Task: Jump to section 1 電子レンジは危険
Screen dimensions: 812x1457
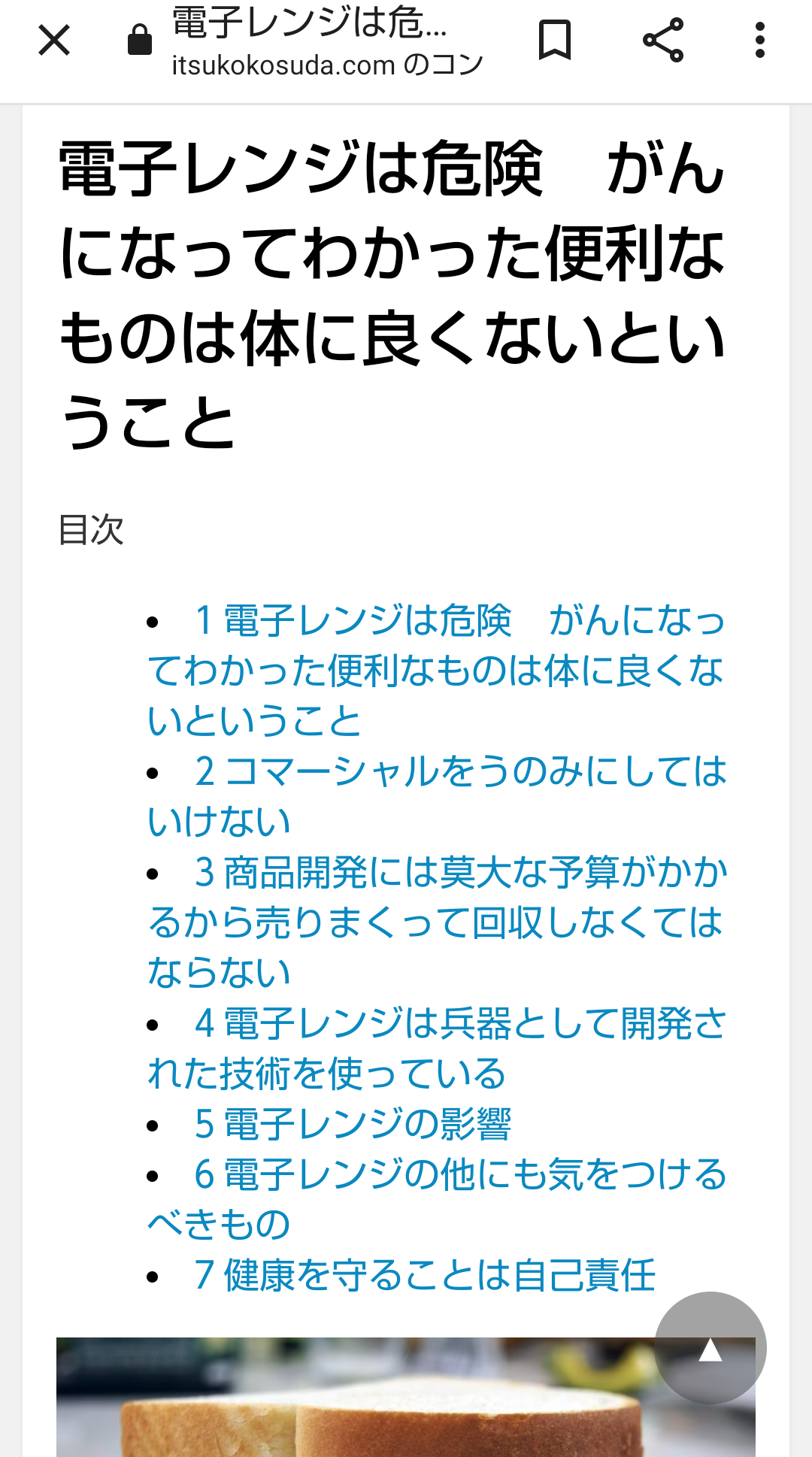Action: click(x=436, y=670)
